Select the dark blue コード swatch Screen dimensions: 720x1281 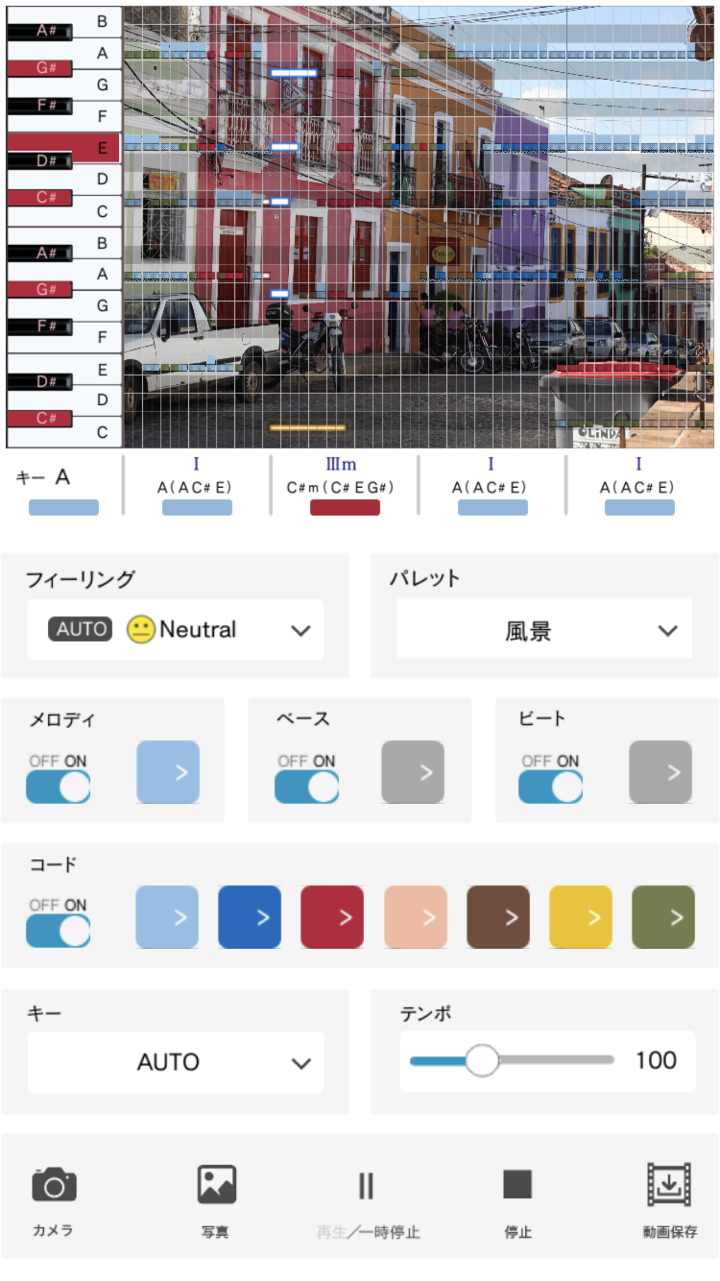click(249, 916)
